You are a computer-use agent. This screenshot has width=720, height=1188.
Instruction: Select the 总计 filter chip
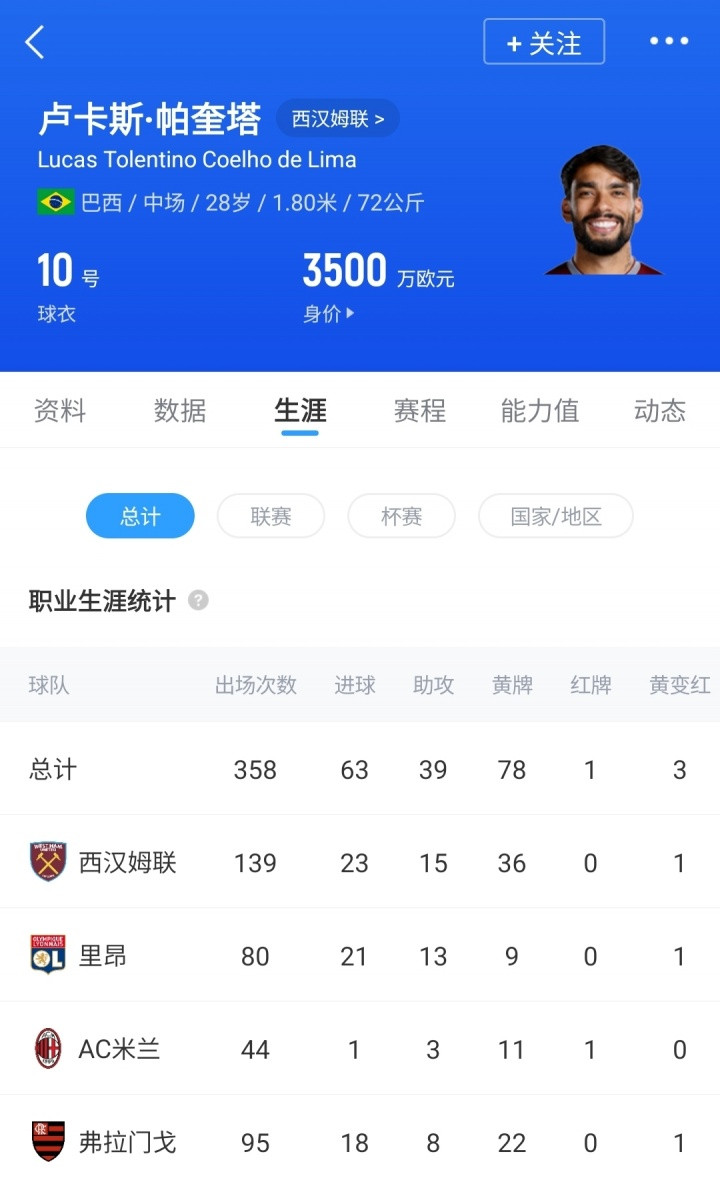pyautogui.click(x=140, y=516)
